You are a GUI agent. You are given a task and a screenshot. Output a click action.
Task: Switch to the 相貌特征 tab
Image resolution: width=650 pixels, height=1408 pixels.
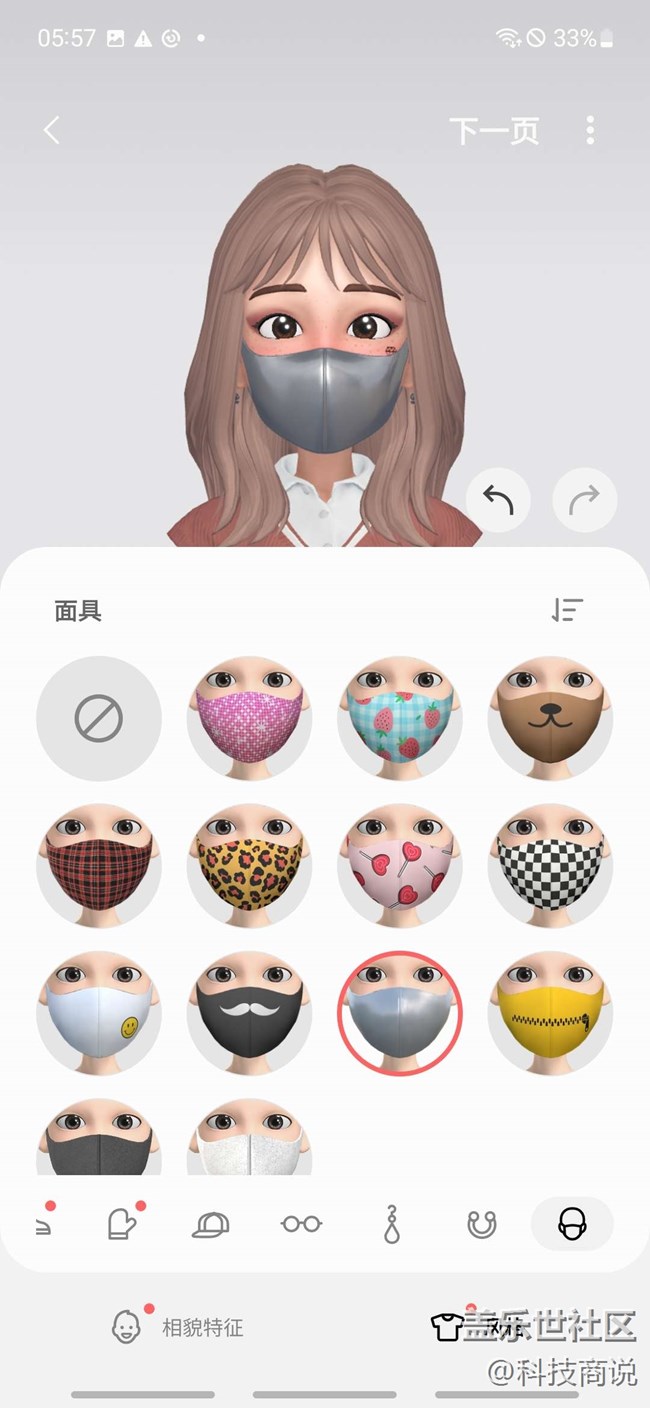click(180, 1327)
